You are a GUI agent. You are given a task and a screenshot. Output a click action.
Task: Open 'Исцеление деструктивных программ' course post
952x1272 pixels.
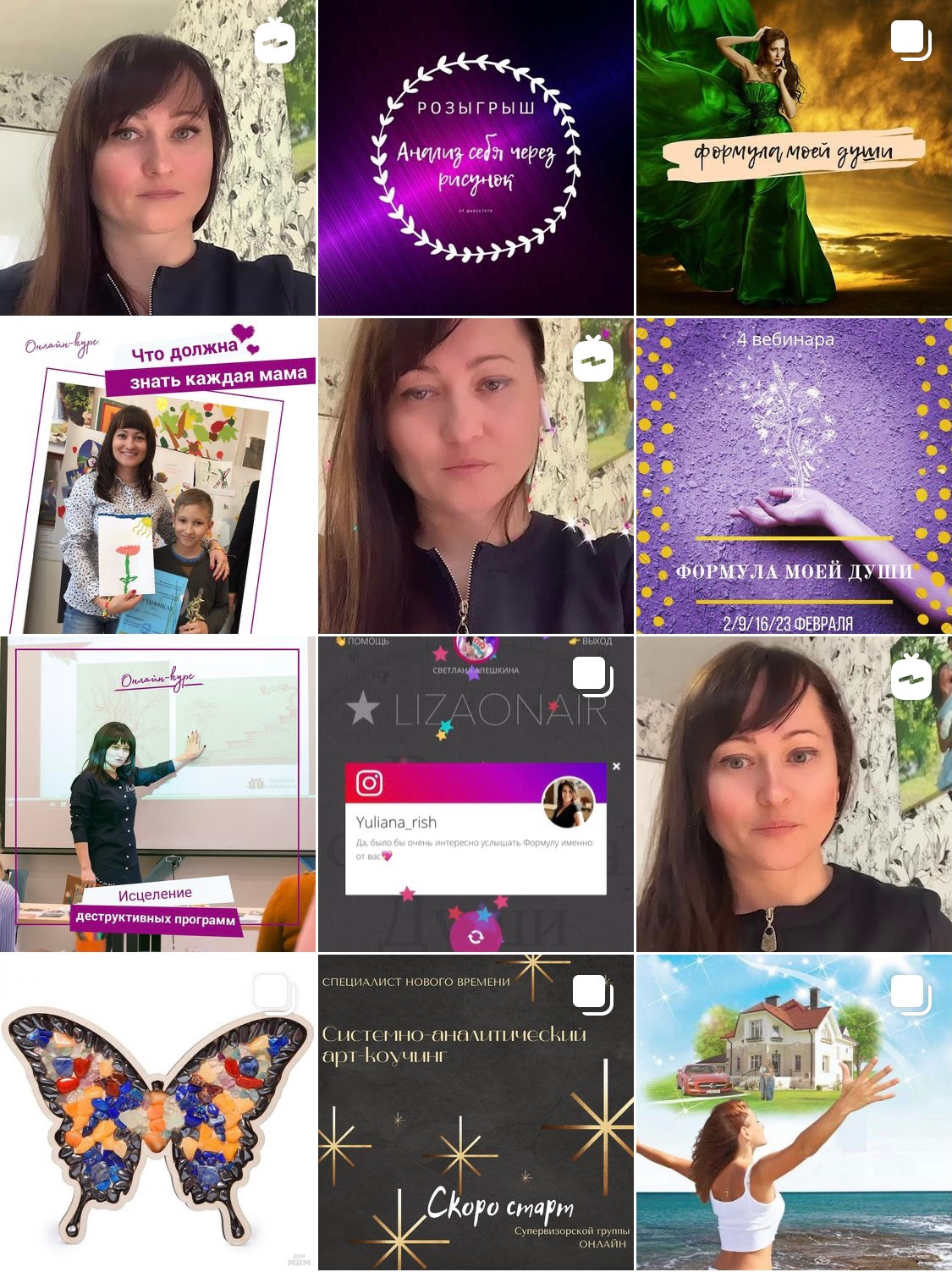[157, 794]
